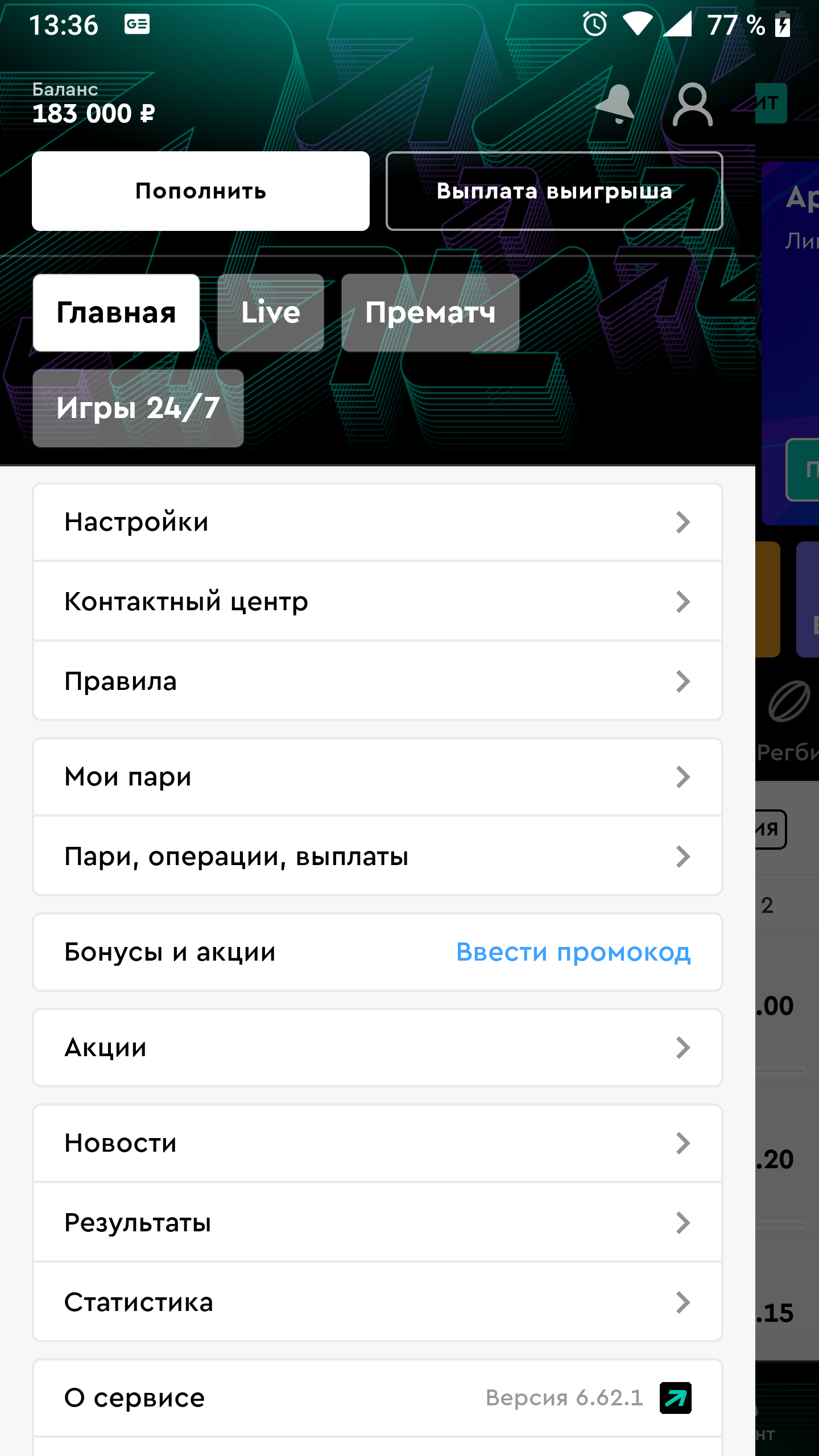The image size is (819, 1456).
Task: Select the Игры 24/7 tab
Action: 138,408
